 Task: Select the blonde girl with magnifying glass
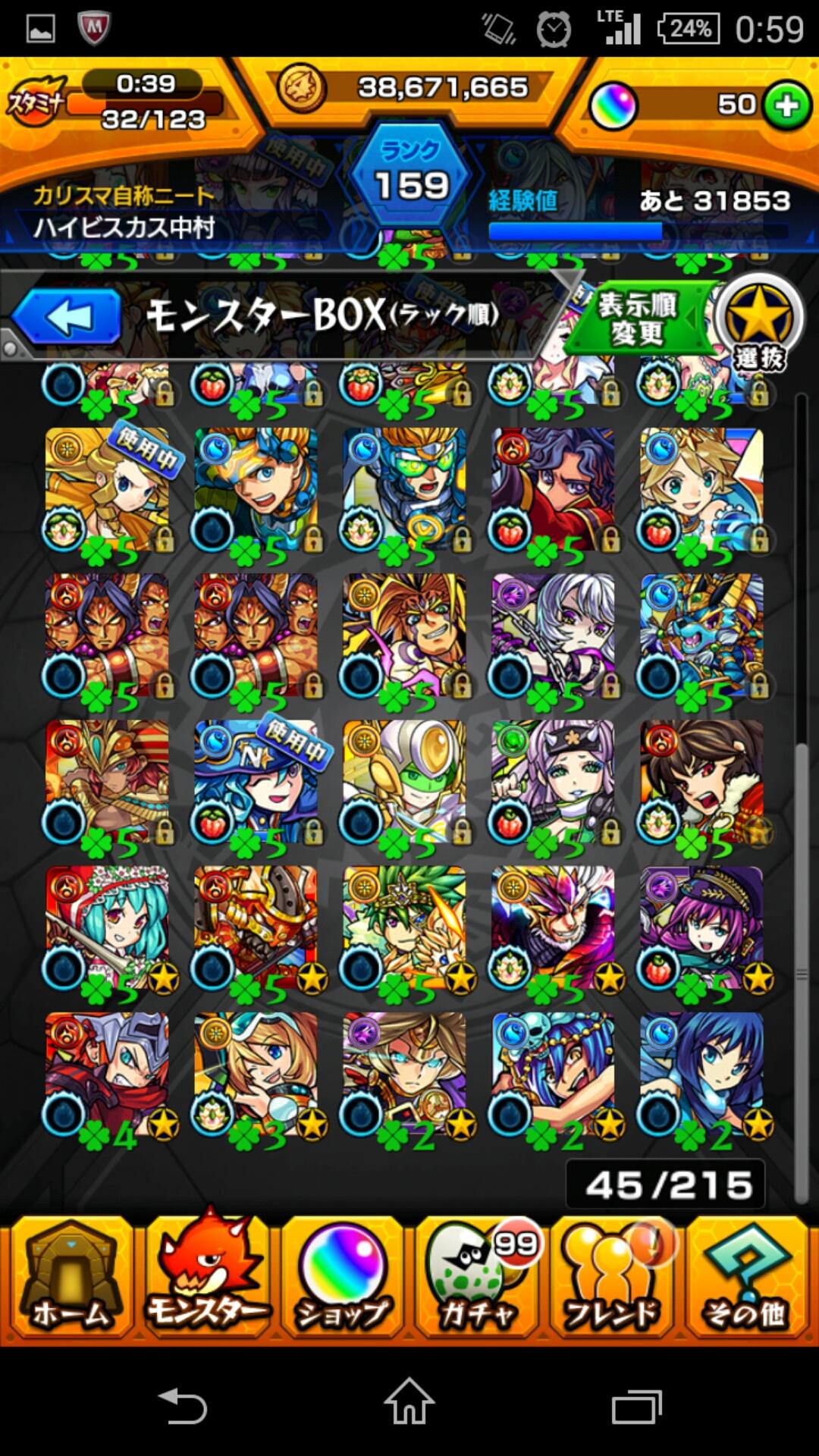pyautogui.click(x=256, y=1073)
